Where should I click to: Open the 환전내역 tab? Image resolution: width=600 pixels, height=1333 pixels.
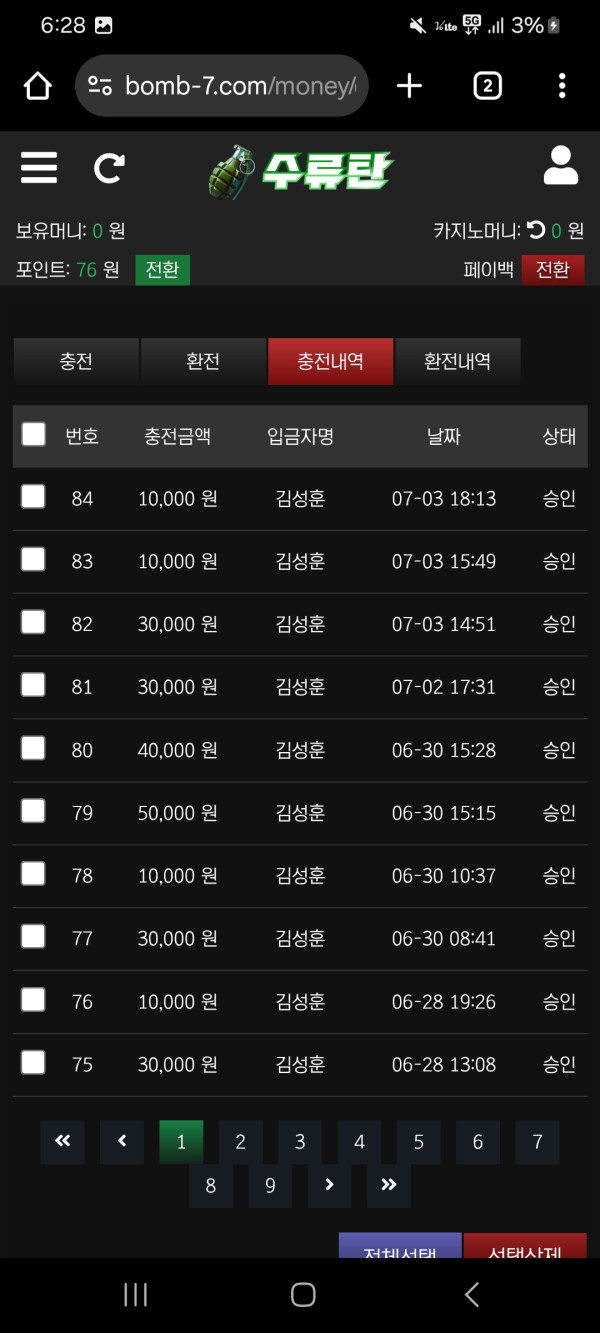pos(457,361)
